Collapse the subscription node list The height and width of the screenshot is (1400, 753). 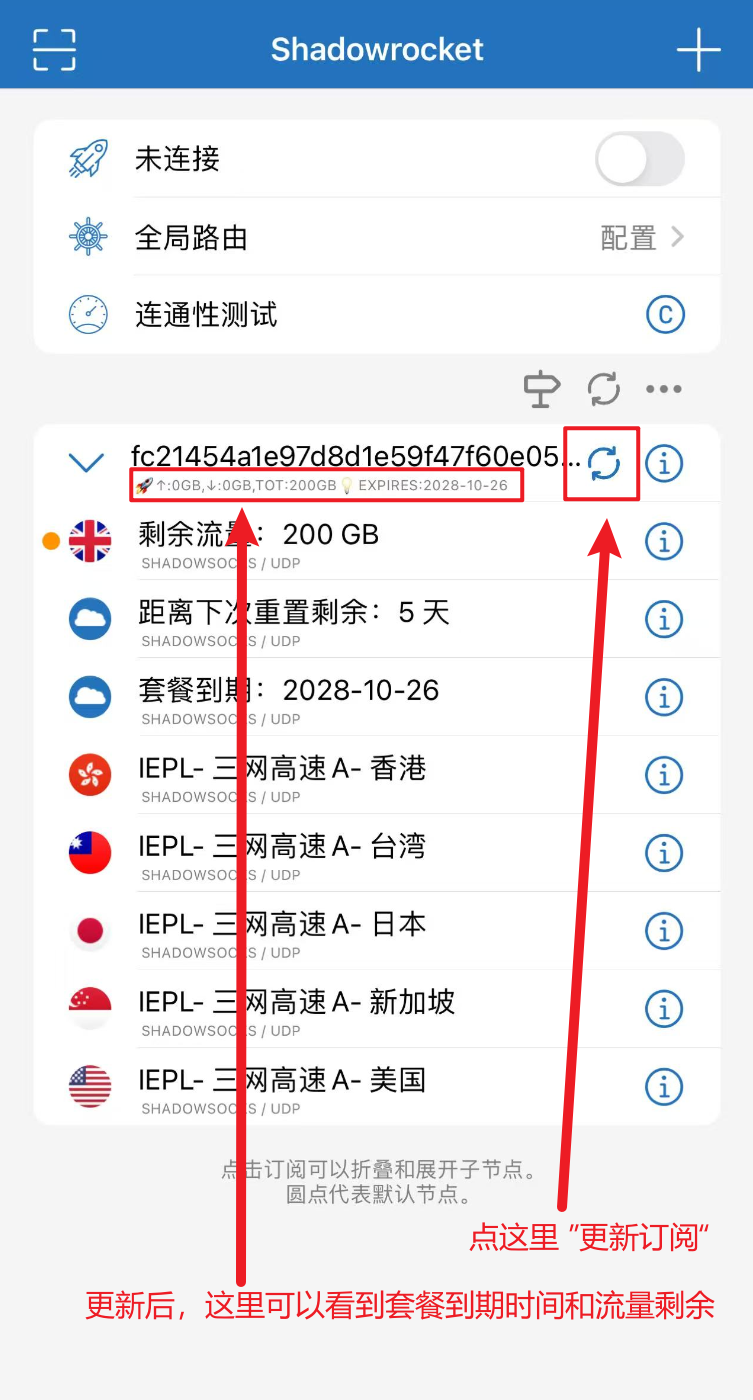86,462
